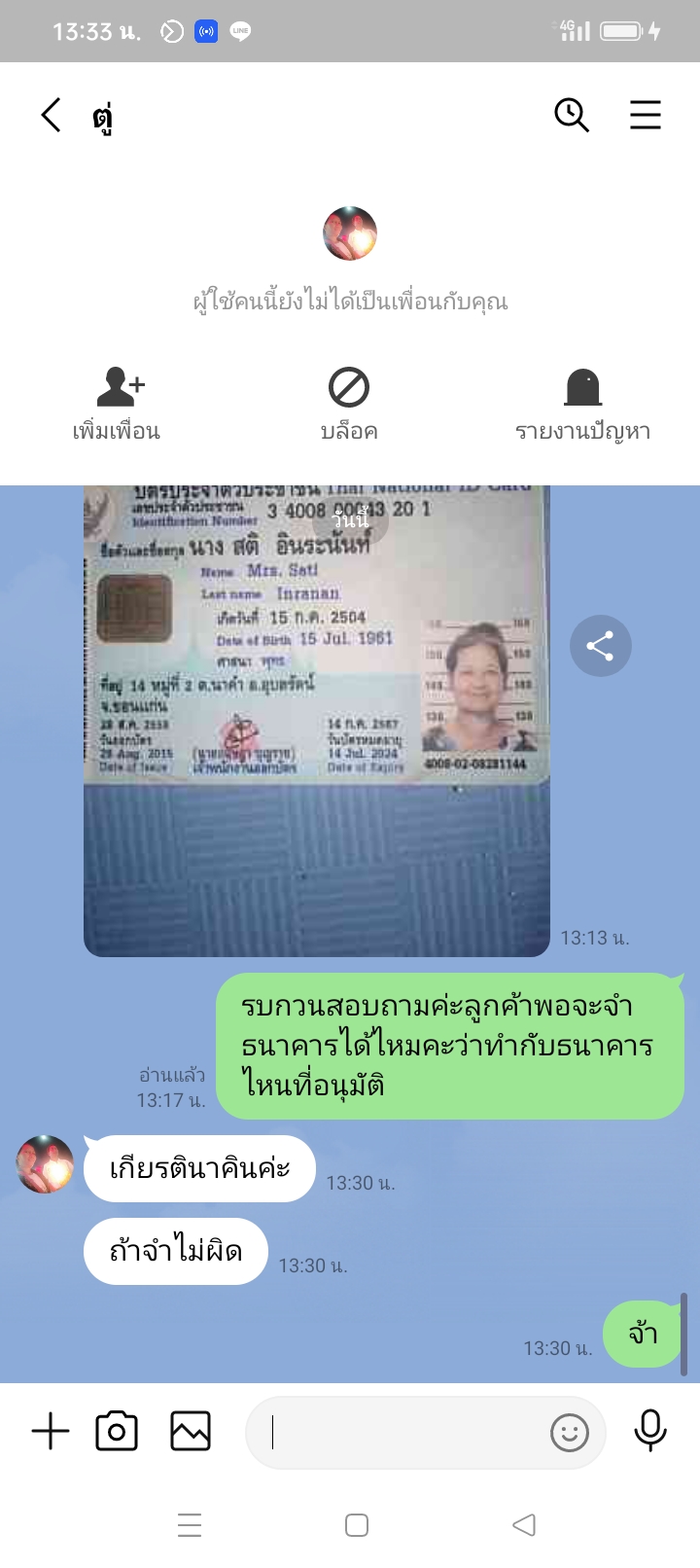This screenshot has height=1568, width=700.
Task: Report a problem with รายงานปัญหา
Action: click(x=582, y=405)
